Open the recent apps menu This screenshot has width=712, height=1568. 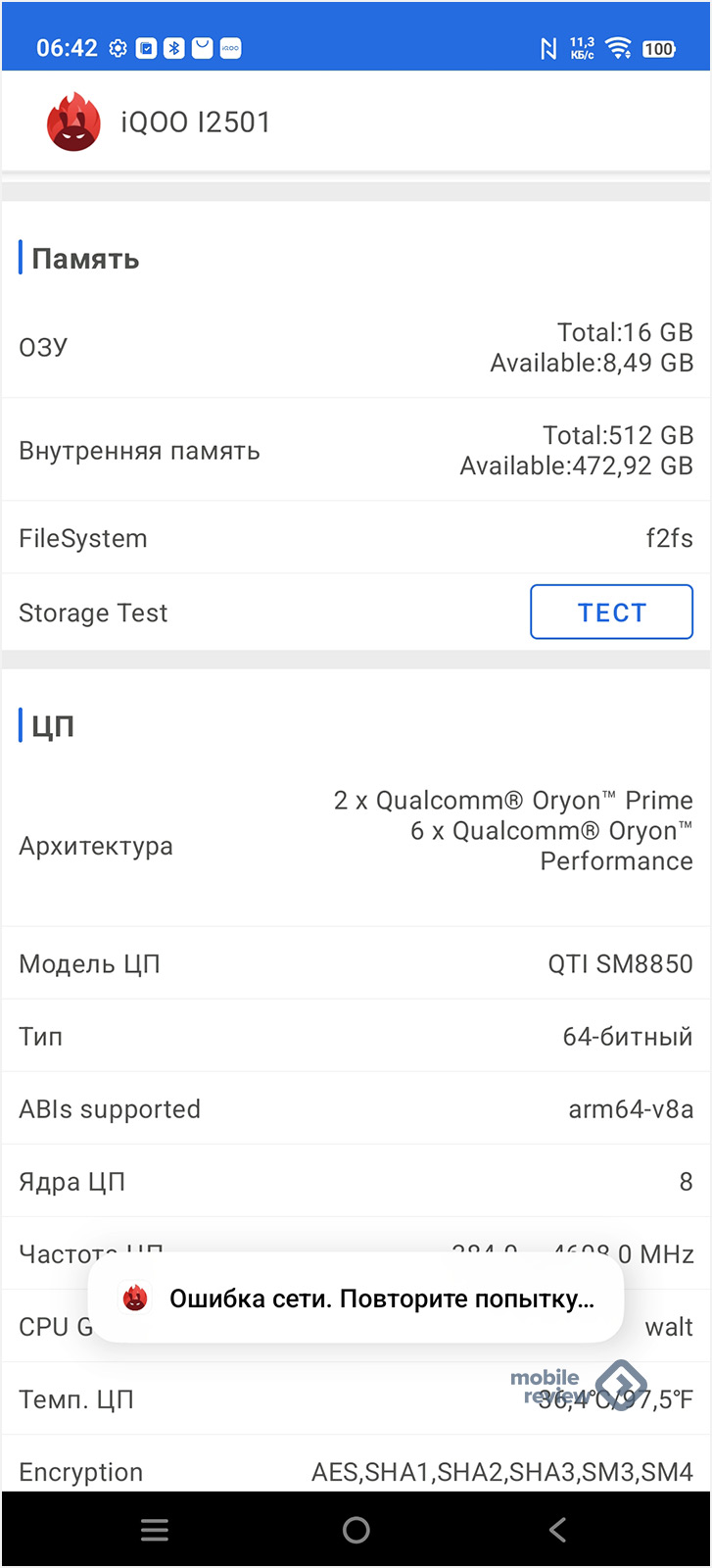pyautogui.click(x=155, y=1530)
